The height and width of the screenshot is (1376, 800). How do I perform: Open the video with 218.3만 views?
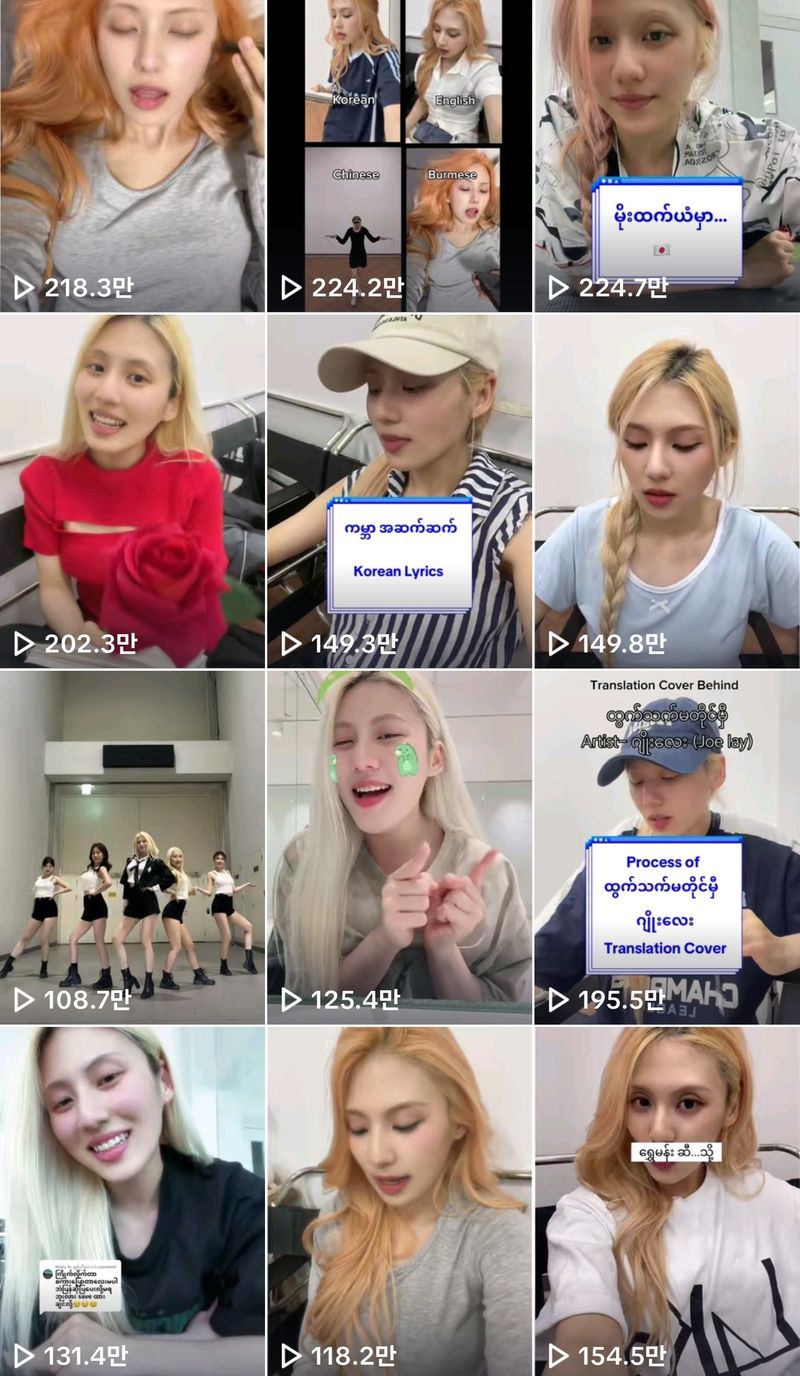pyautogui.click(x=132, y=155)
